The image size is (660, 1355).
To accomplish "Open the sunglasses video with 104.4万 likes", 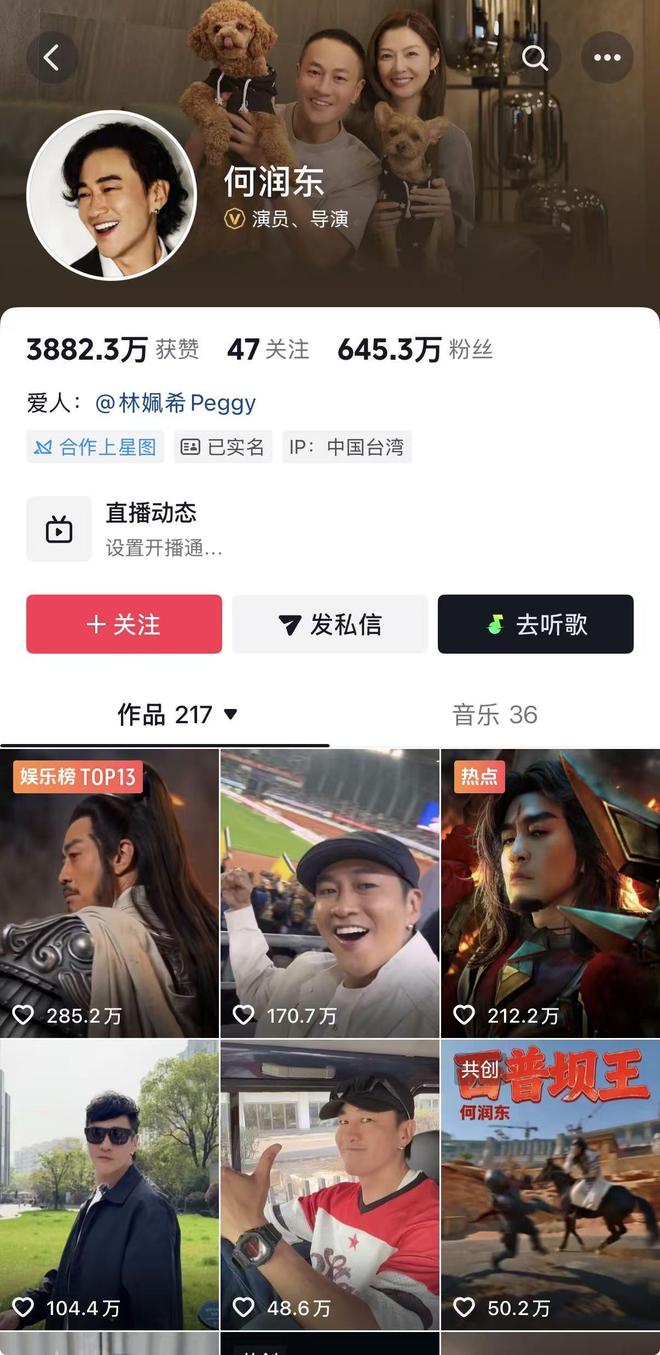I will click(x=109, y=1185).
